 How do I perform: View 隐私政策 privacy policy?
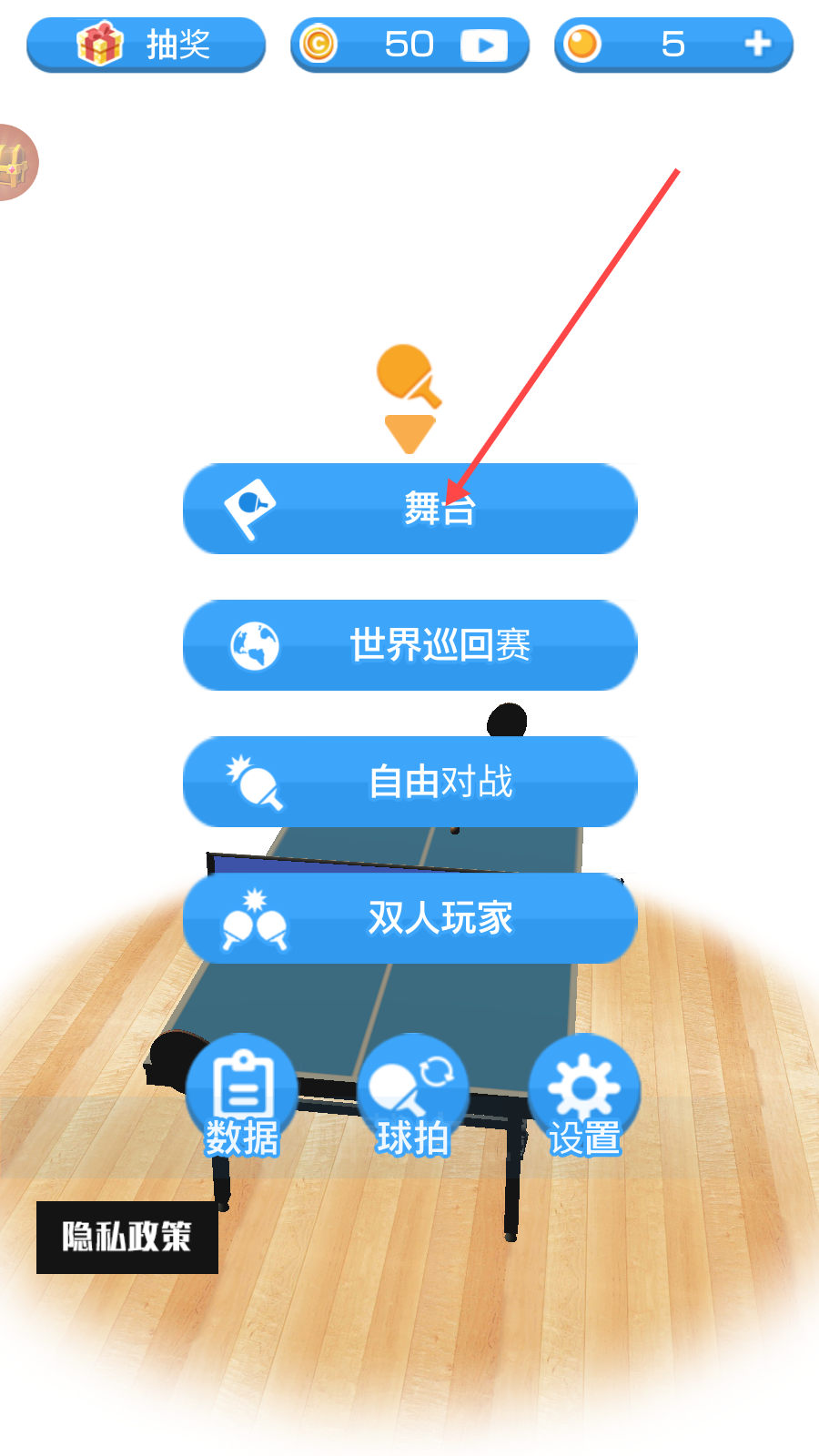pos(127,1237)
